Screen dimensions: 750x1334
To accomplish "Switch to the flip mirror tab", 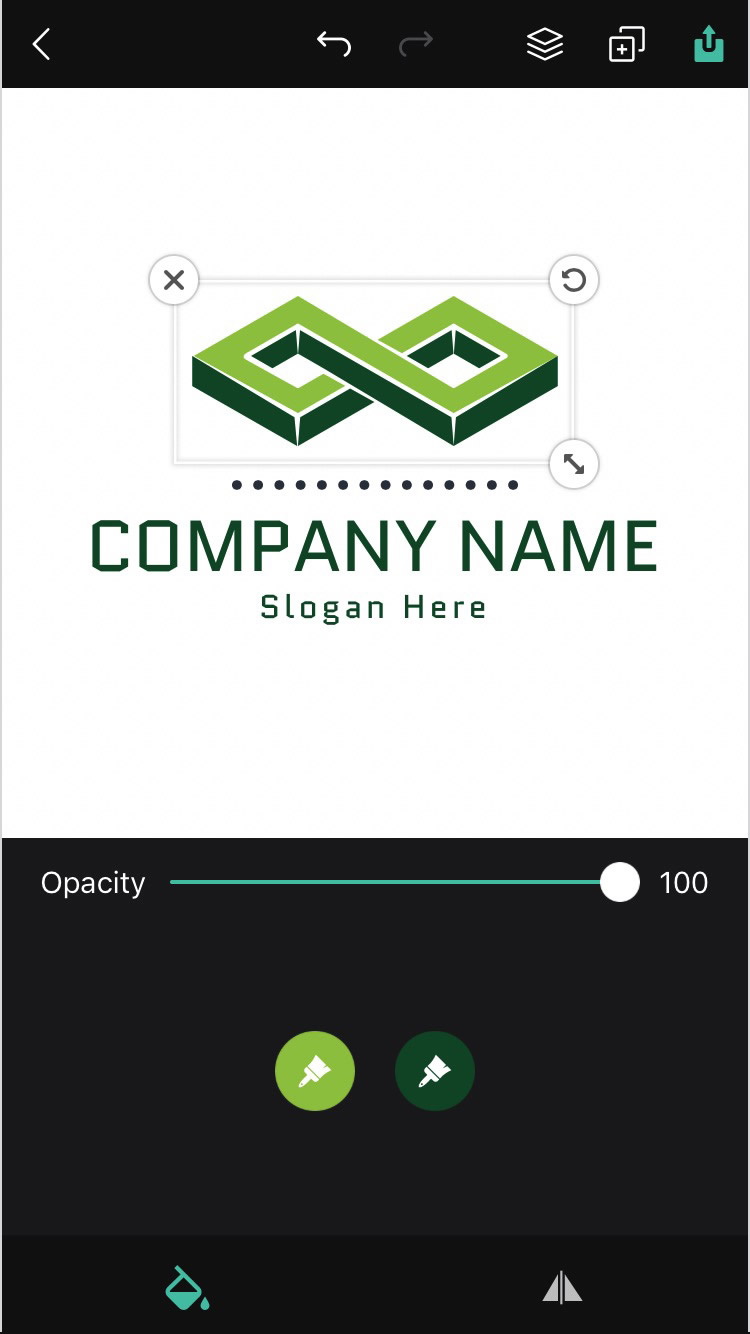I will pos(562,1287).
